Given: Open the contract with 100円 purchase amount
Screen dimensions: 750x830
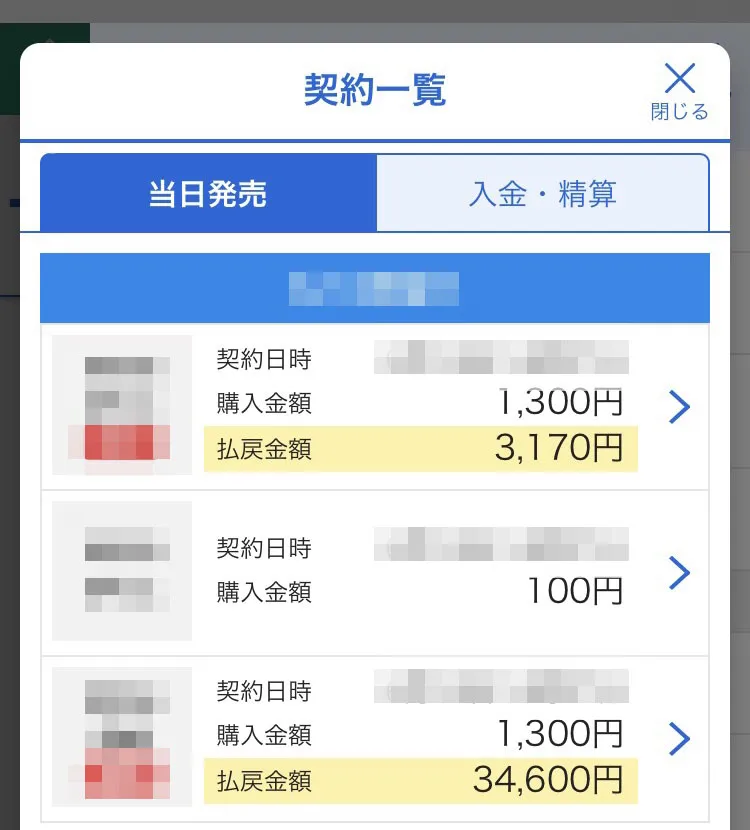Looking at the screenshot, I should pyautogui.click(x=678, y=572).
